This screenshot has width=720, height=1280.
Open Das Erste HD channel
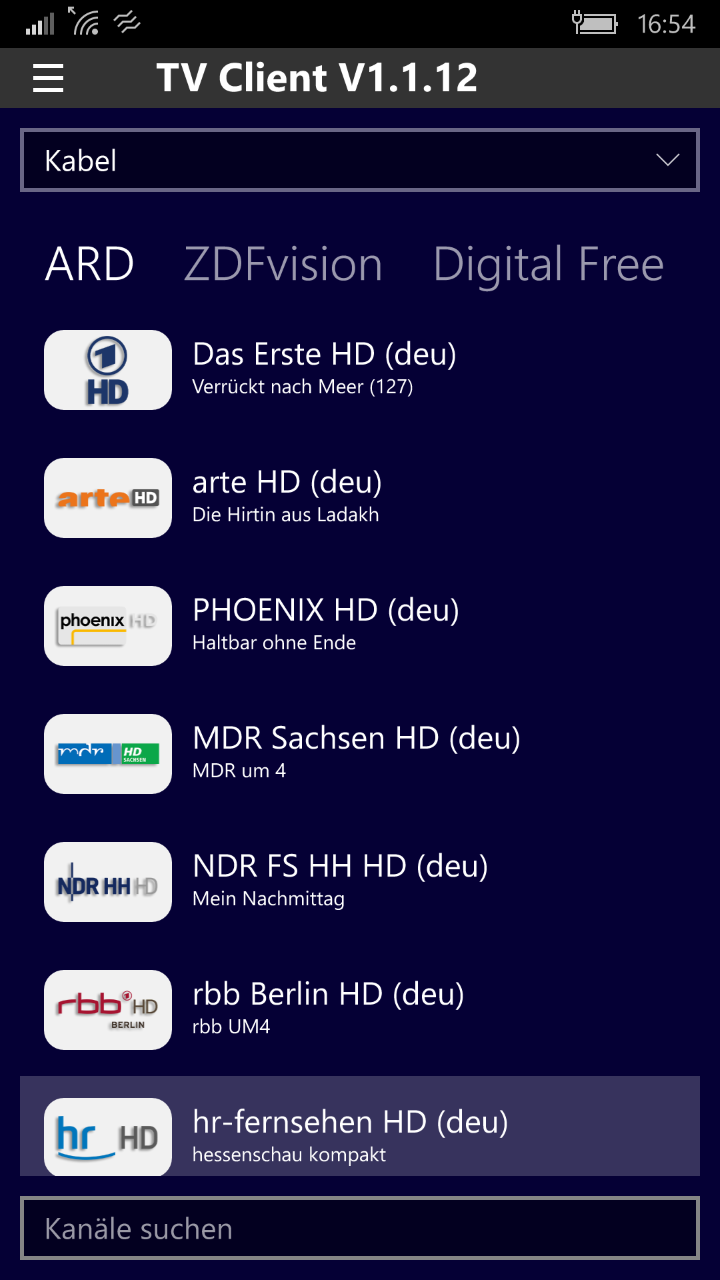point(360,370)
